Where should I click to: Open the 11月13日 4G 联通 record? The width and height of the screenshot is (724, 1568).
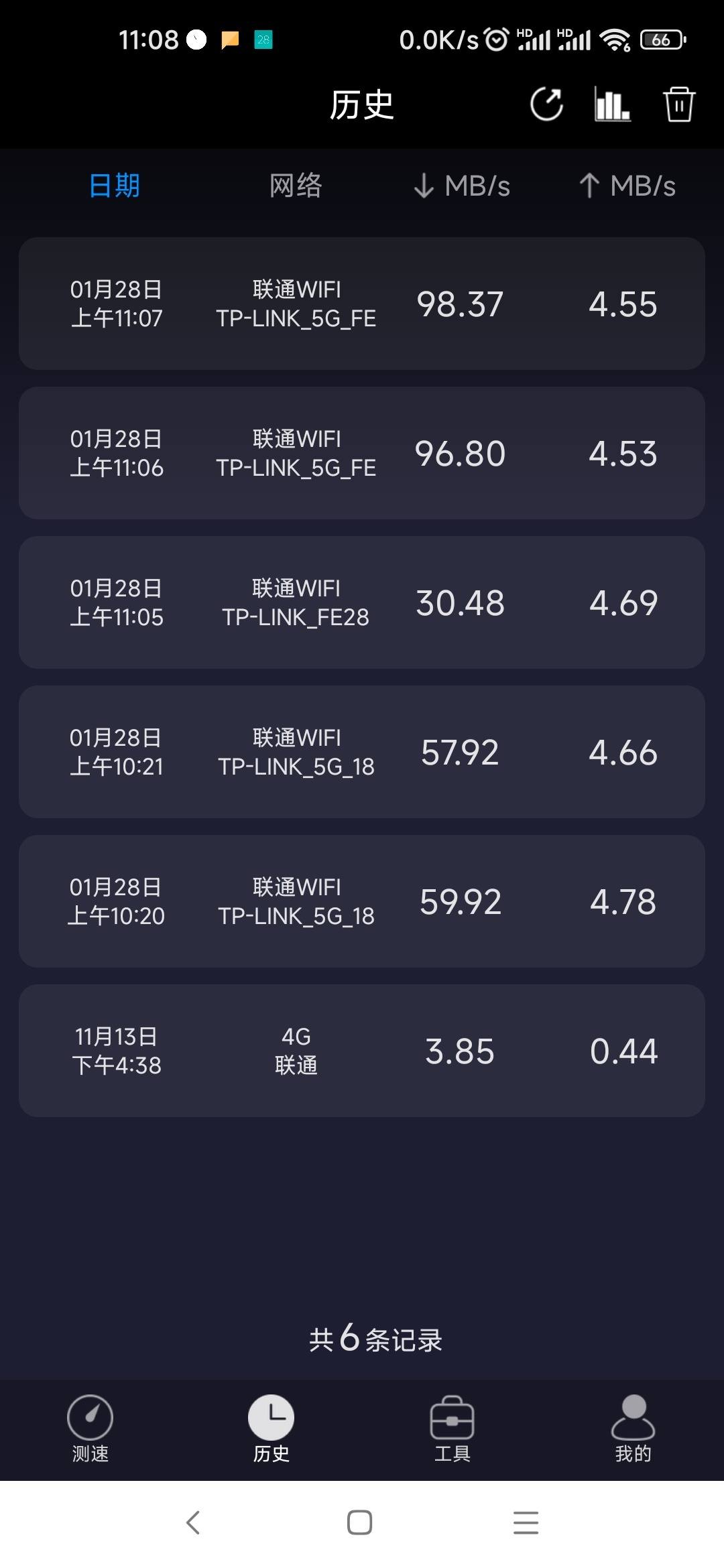tap(362, 1051)
